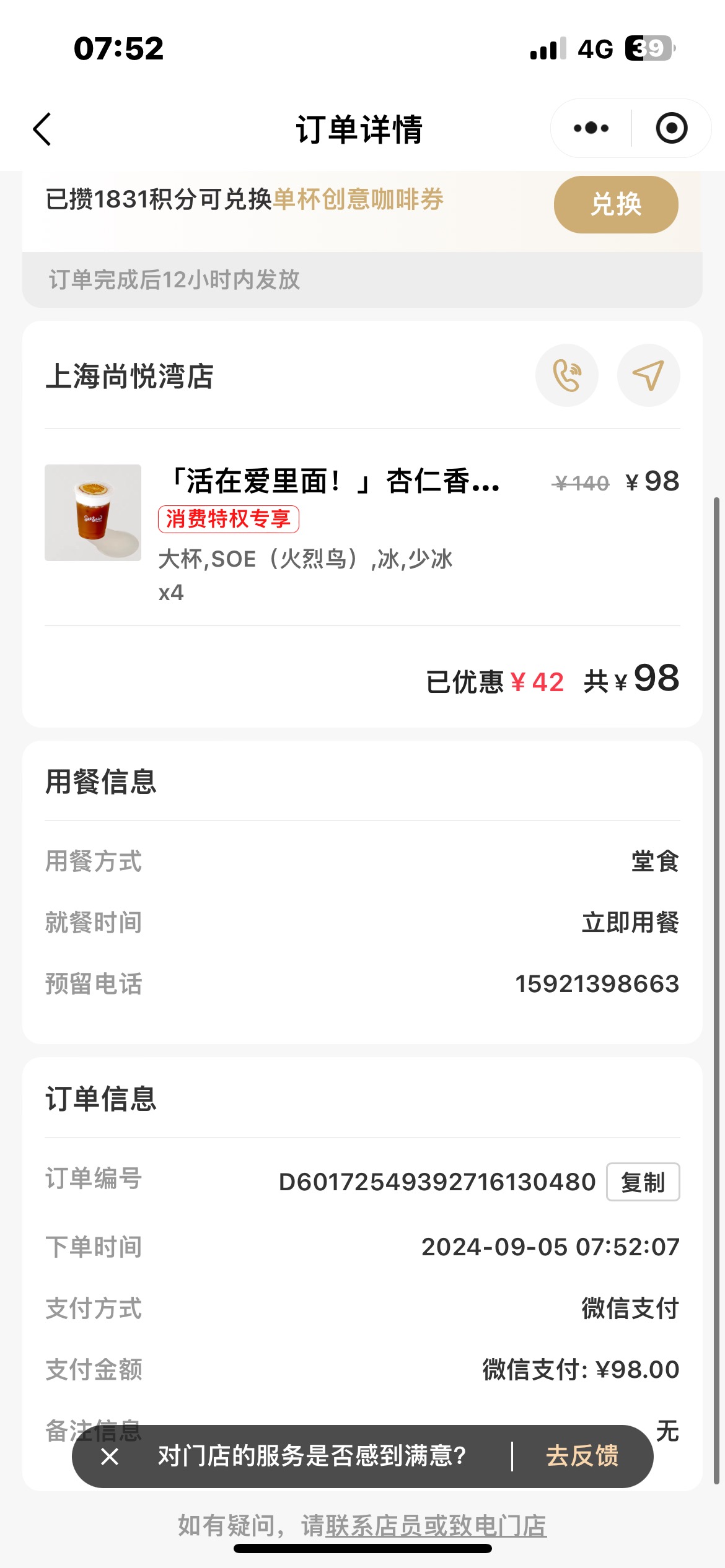The height and width of the screenshot is (1568, 725).
Task: Tap the 兑换 button to redeem points
Action: (x=616, y=204)
